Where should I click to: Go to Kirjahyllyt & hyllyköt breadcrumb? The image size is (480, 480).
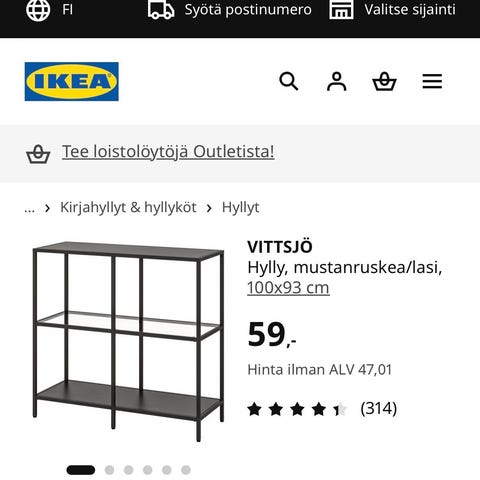pos(128,208)
